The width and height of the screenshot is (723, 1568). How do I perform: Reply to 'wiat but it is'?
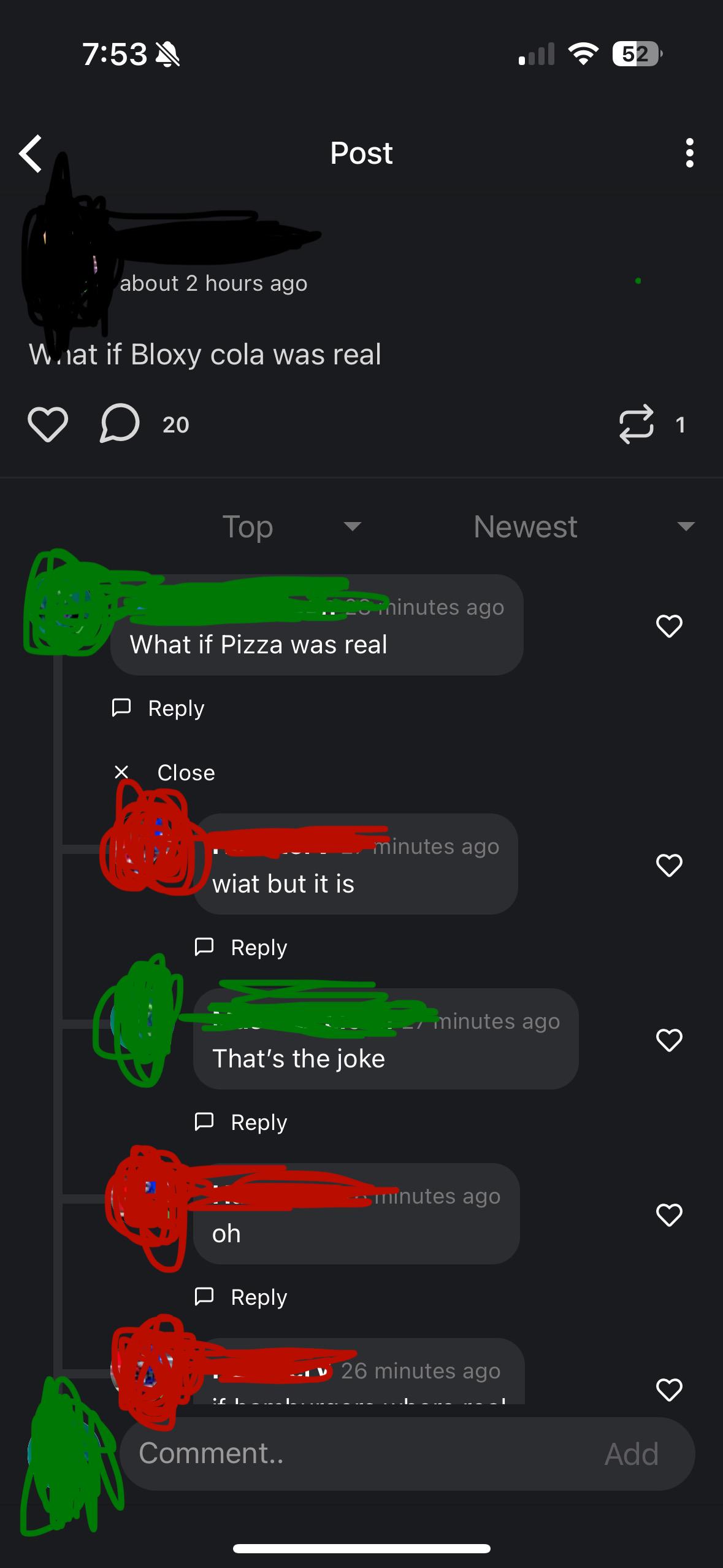point(241,947)
